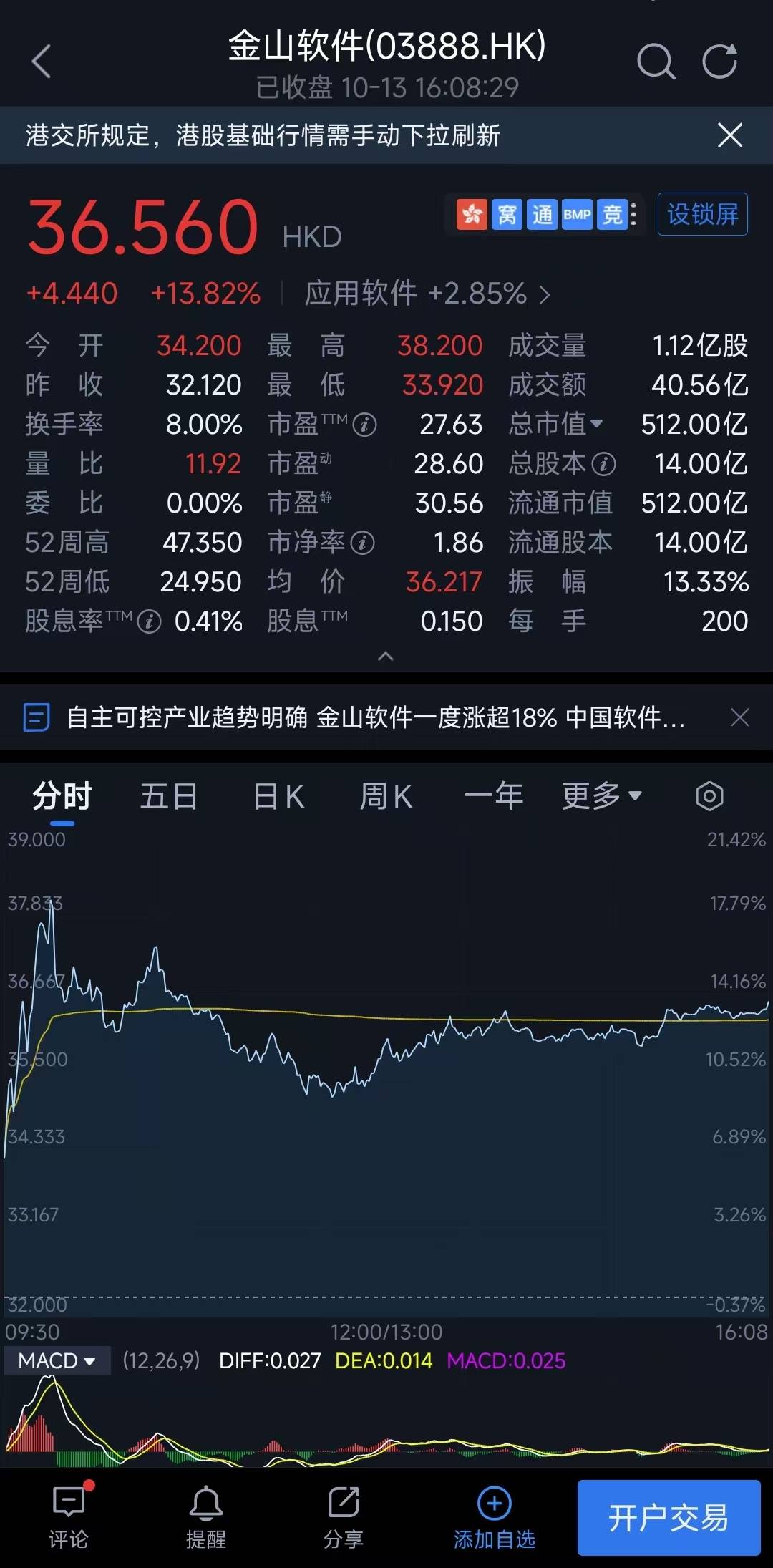Set a price alert via 提醒
This screenshot has width=773, height=1568.
206,1517
